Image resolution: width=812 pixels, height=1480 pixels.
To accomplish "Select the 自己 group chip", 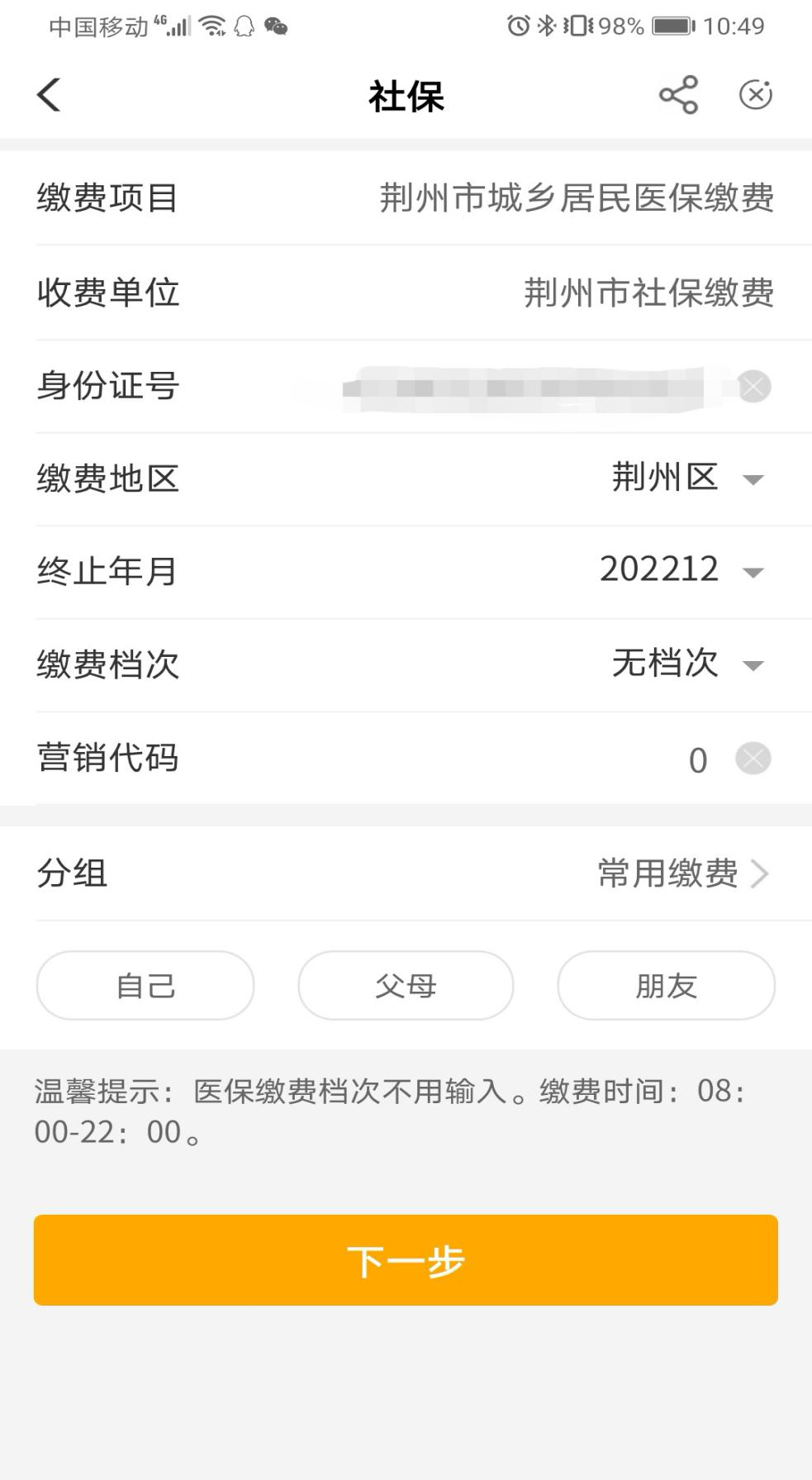I will 145,985.
